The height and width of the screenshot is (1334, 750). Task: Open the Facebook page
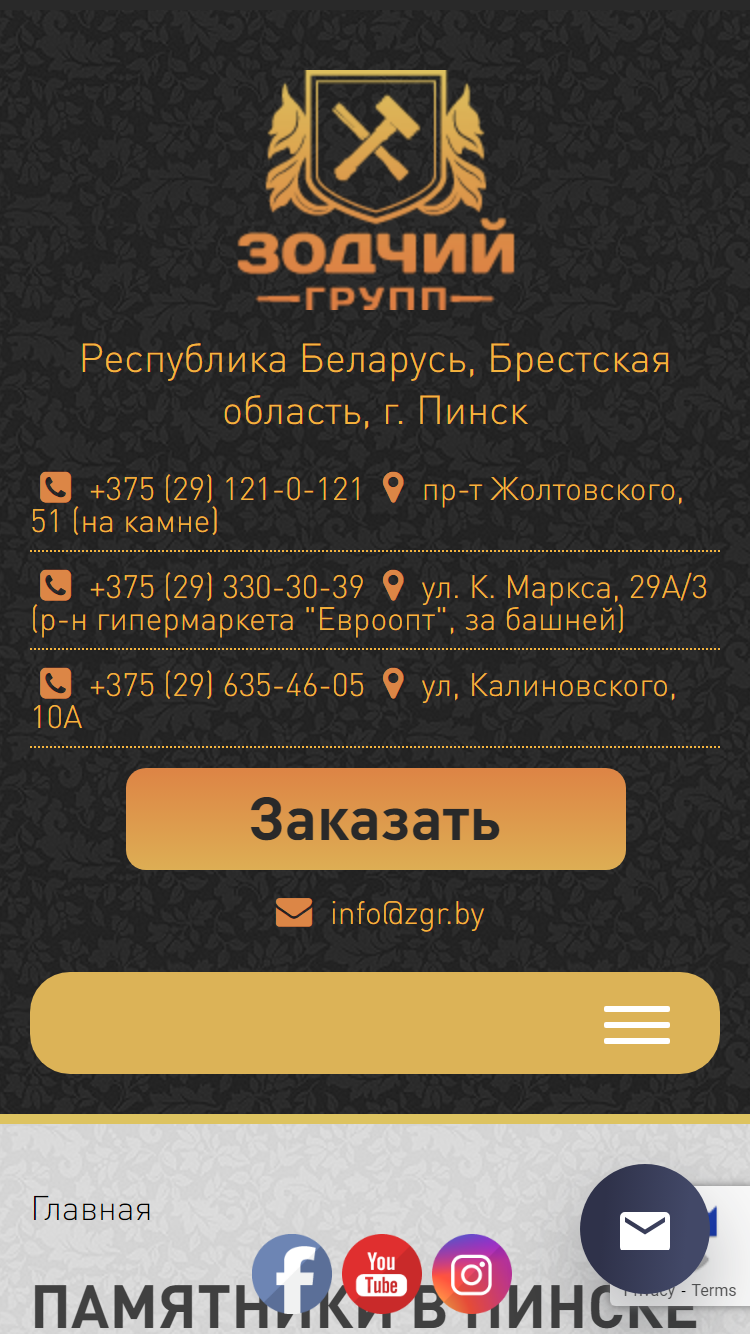[x=292, y=1274]
